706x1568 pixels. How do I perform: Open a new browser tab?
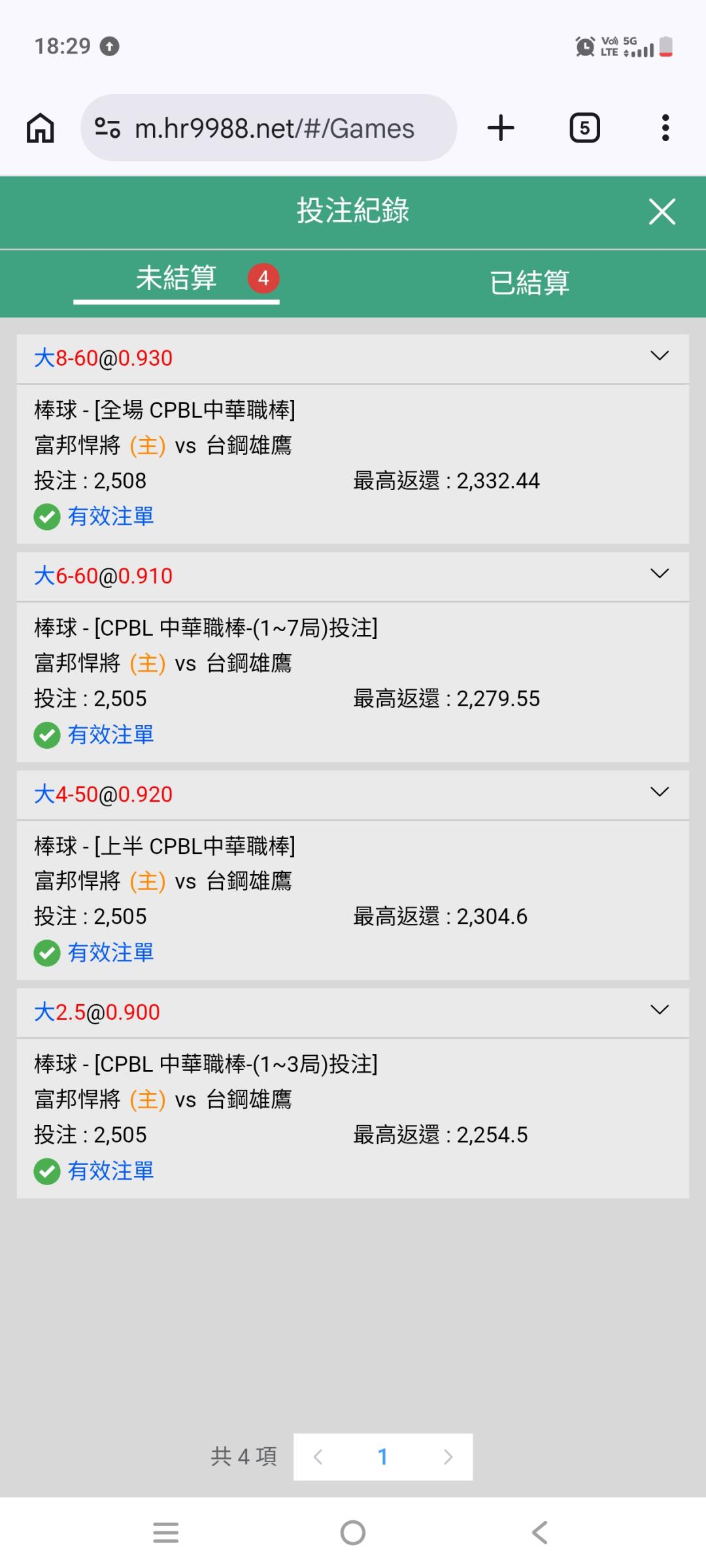point(501,128)
